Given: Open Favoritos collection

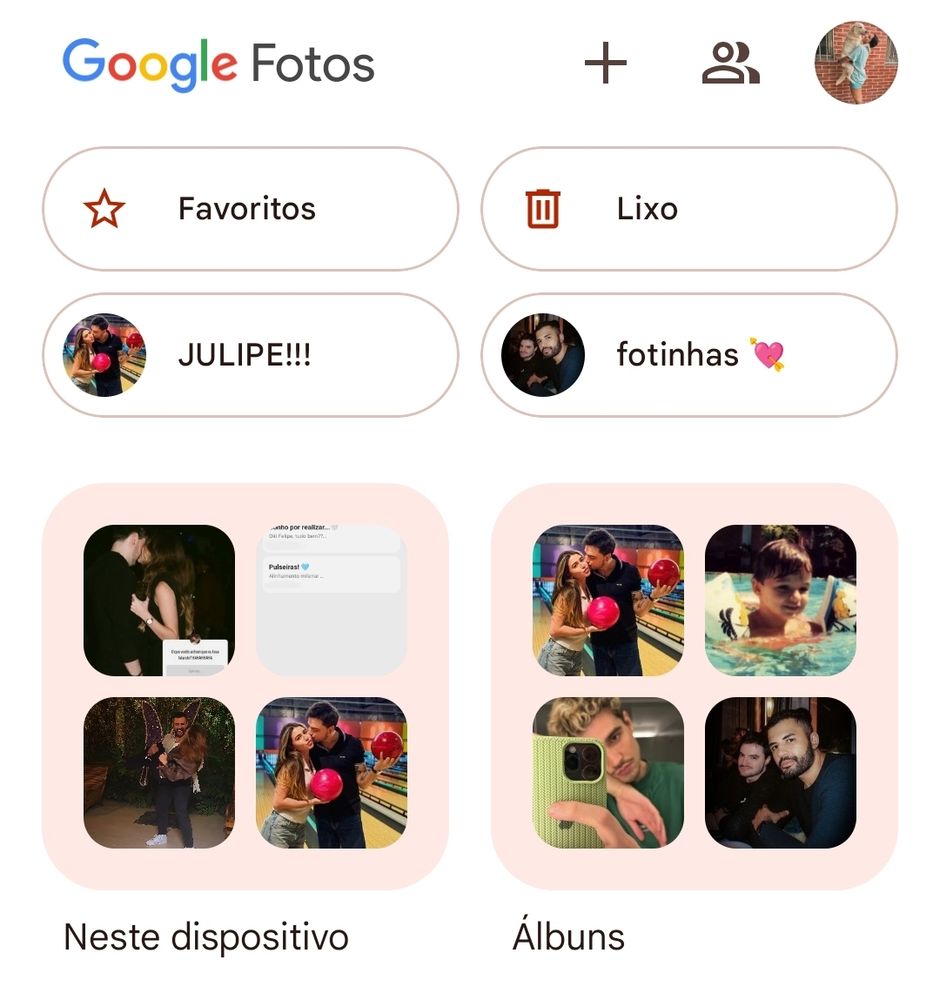Looking at the screenshot, I should coord(250,209).
